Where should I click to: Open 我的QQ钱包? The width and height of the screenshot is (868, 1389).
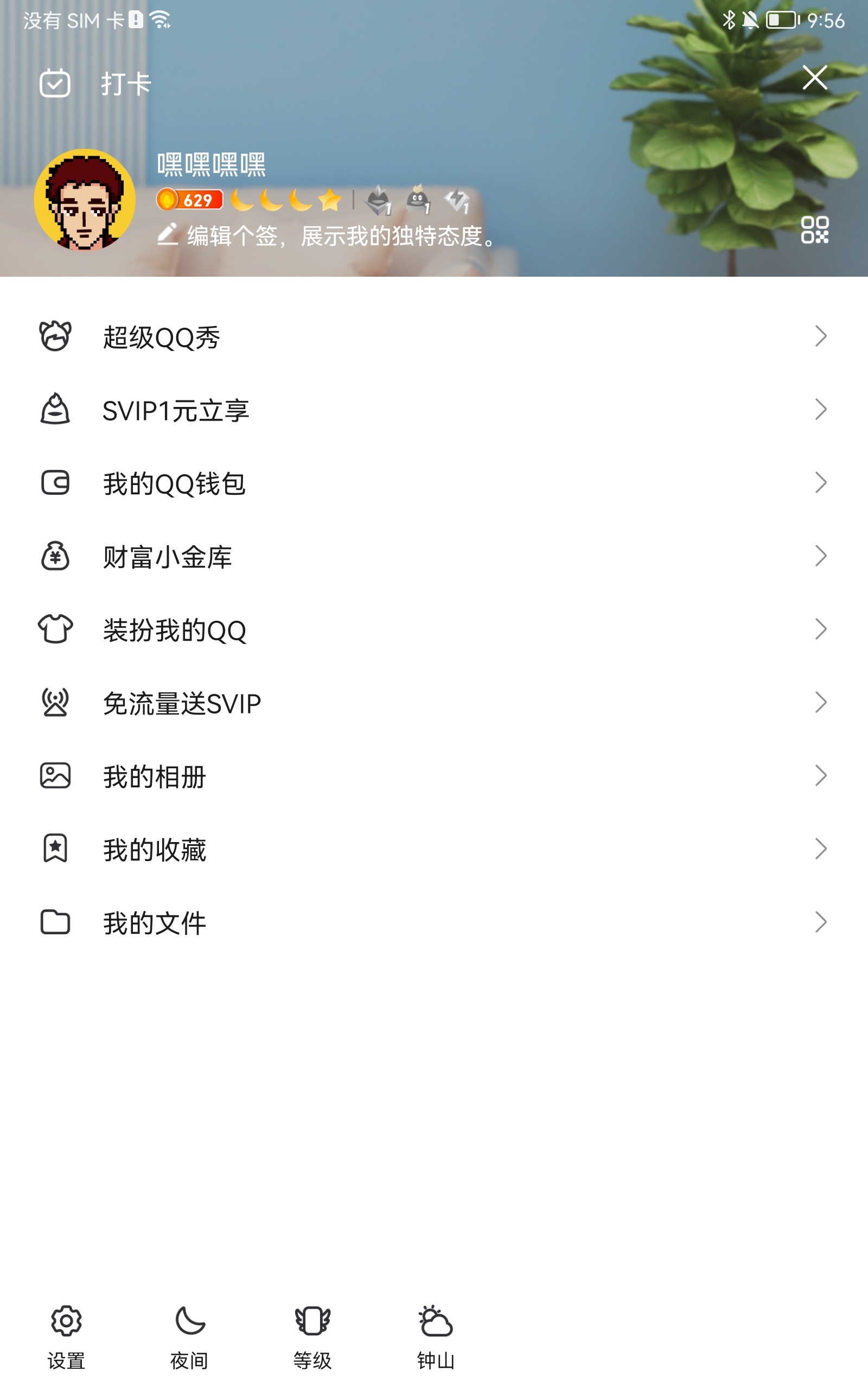[434, 483]
